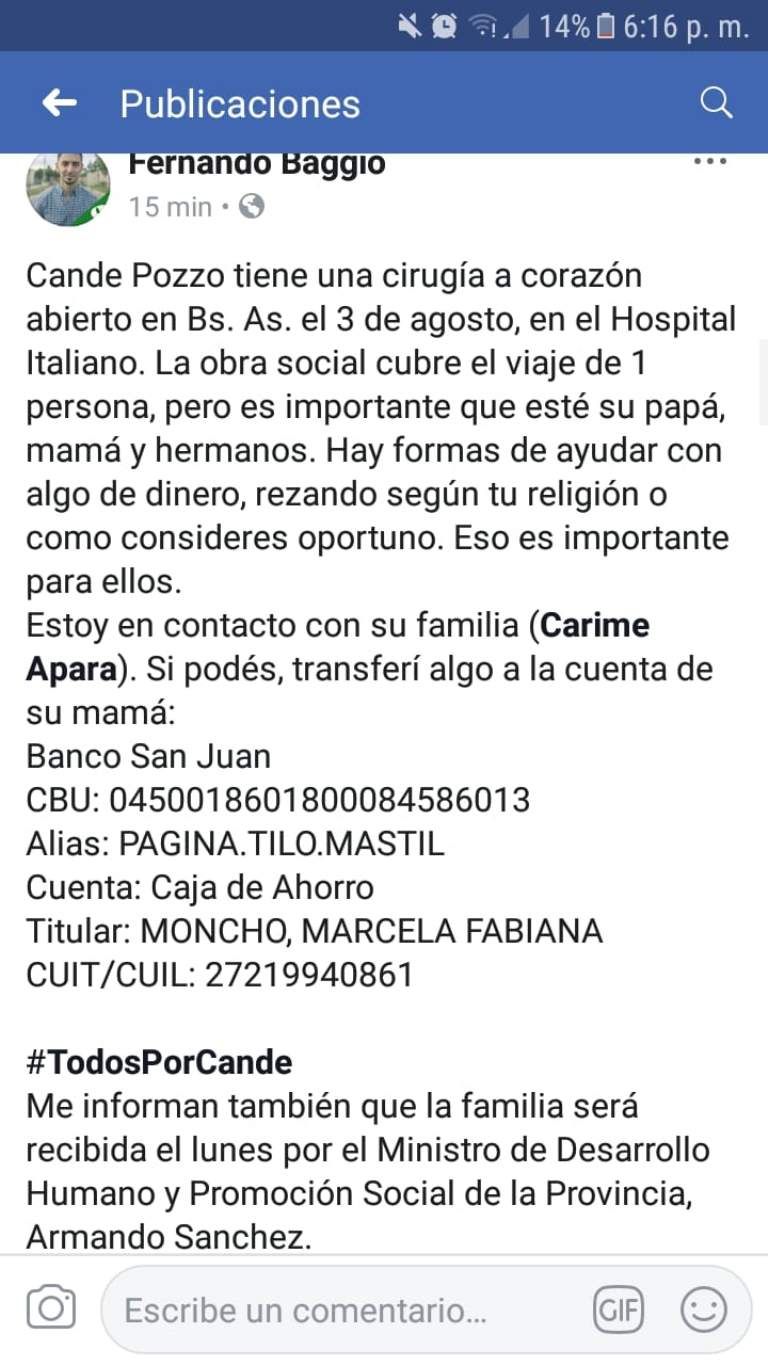Viewport: 768px width, 1365px height.
Task: Open Fernando Baggio's profile picture
Action: [x=68, y=188]
